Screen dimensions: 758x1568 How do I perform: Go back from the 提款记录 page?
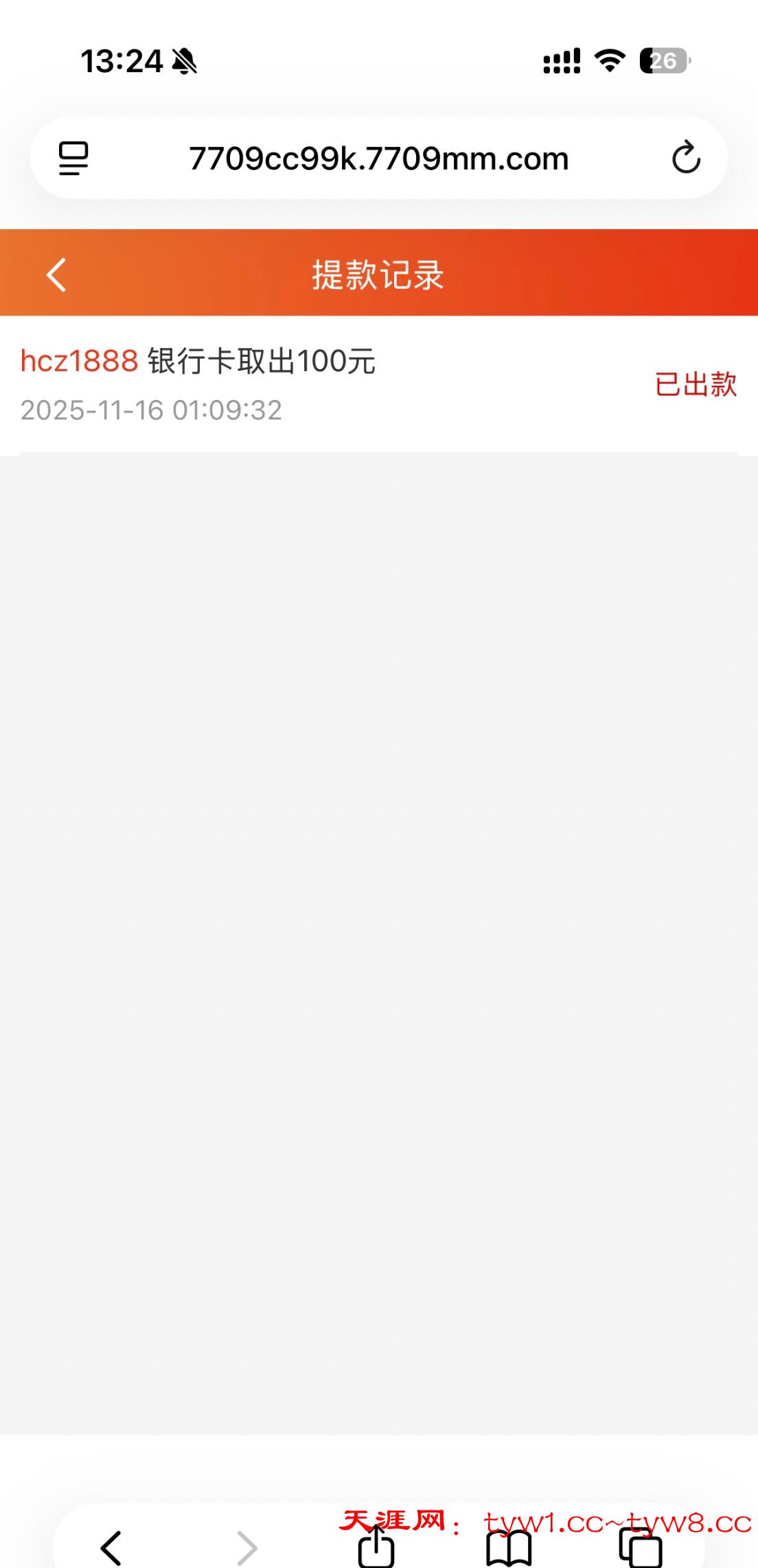[56, 275]
